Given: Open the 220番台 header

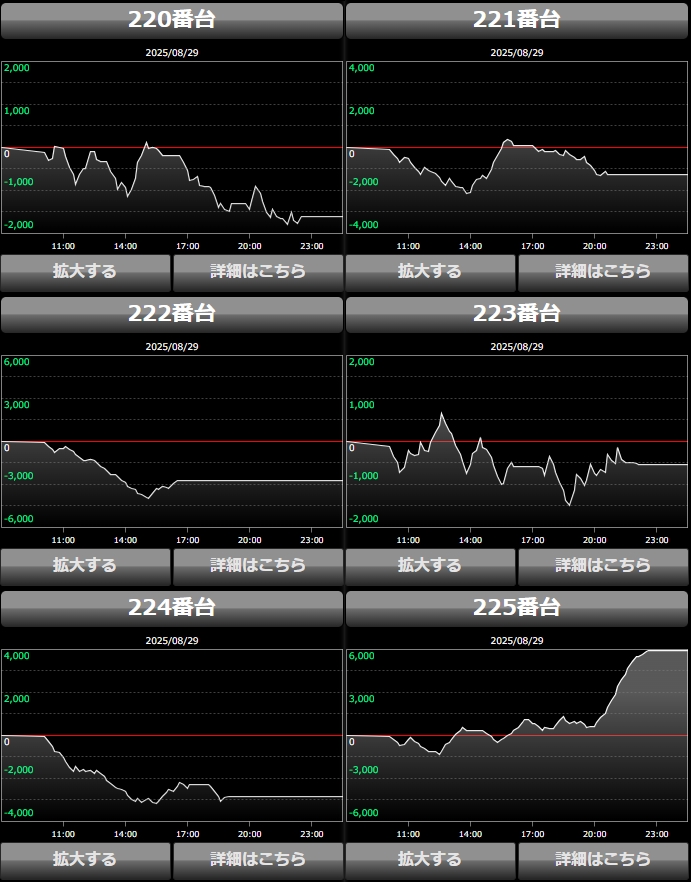Looking at the screenshot, I should click(x=172, y=20).
